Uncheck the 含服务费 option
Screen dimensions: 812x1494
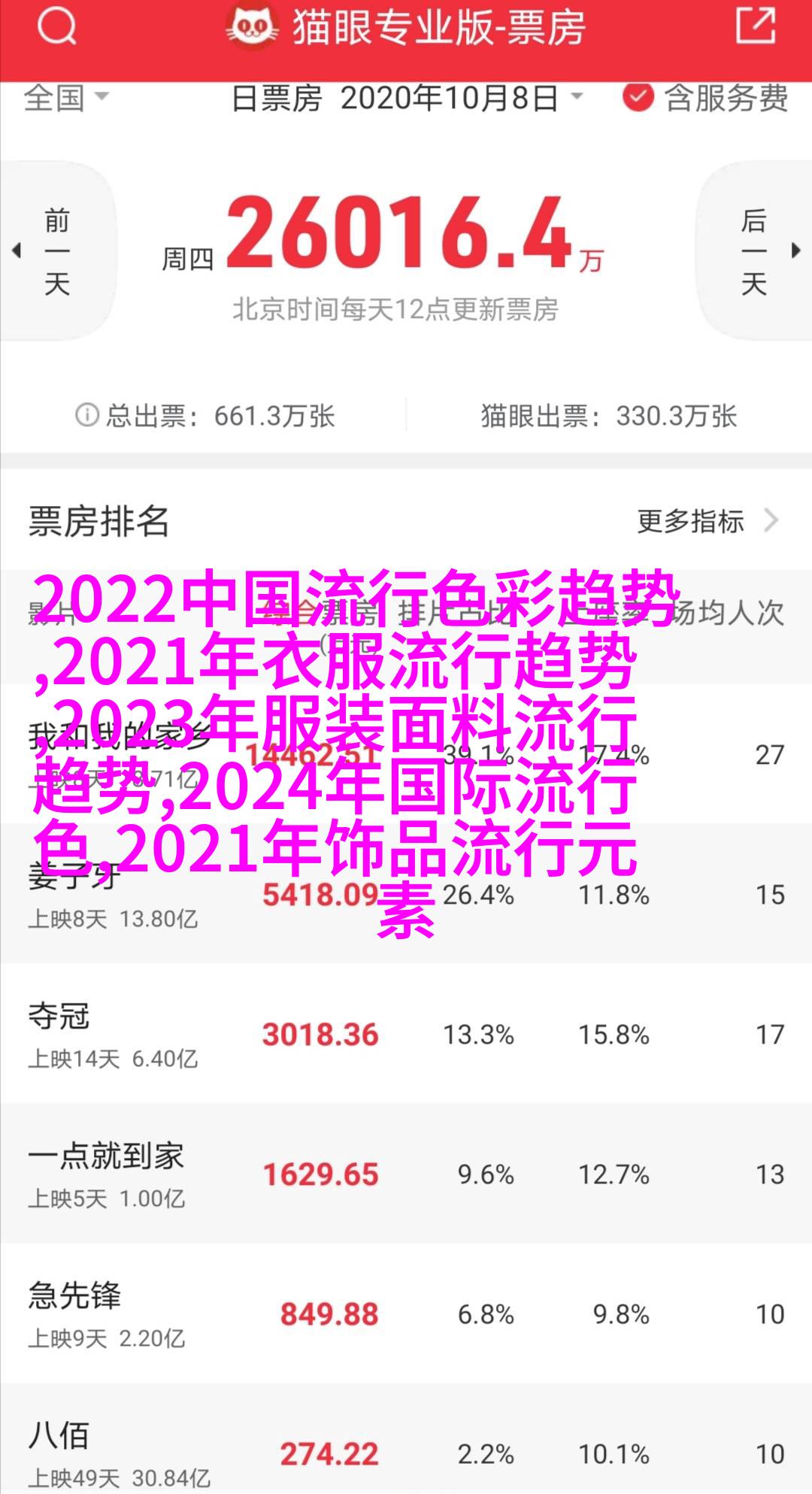click(x=706, y=98)
